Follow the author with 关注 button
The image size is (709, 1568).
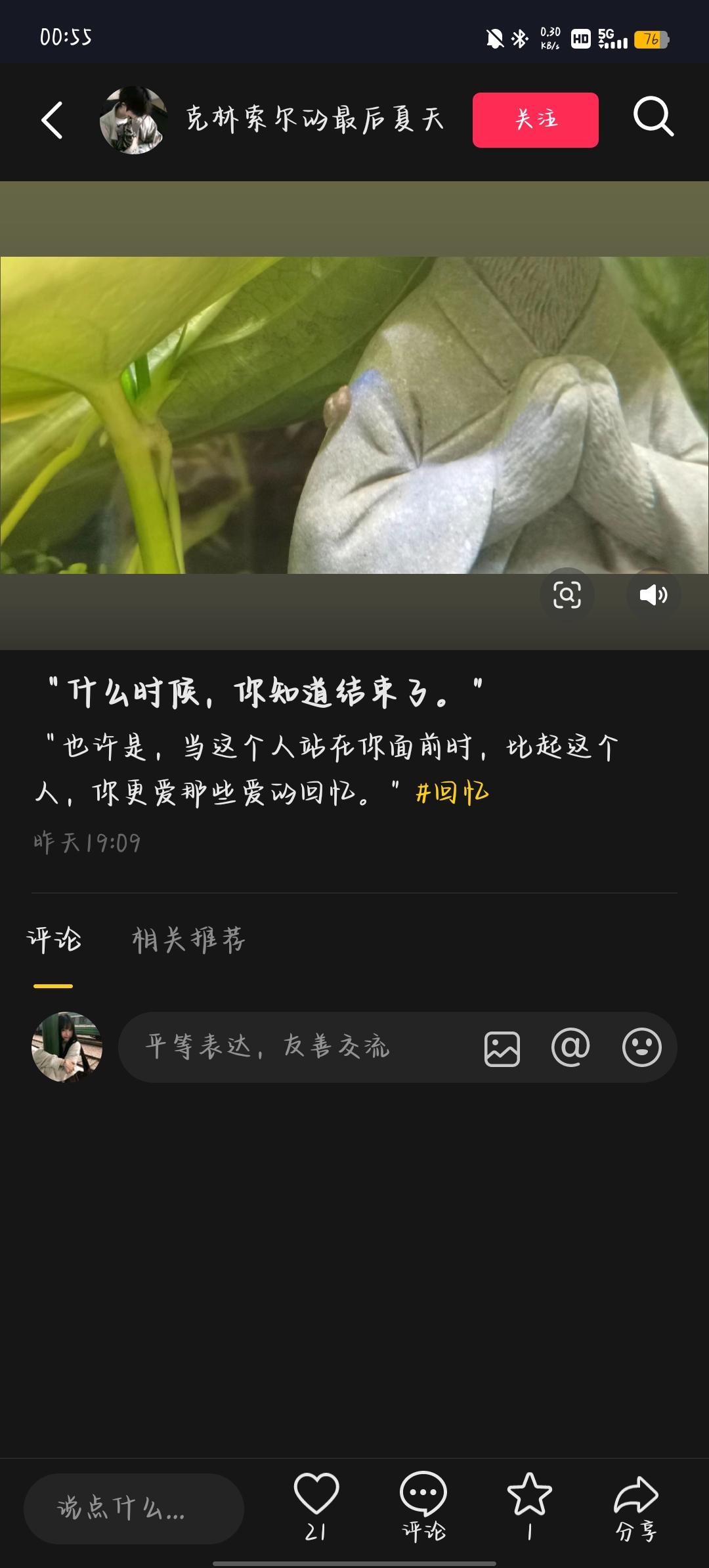[535, 120]
